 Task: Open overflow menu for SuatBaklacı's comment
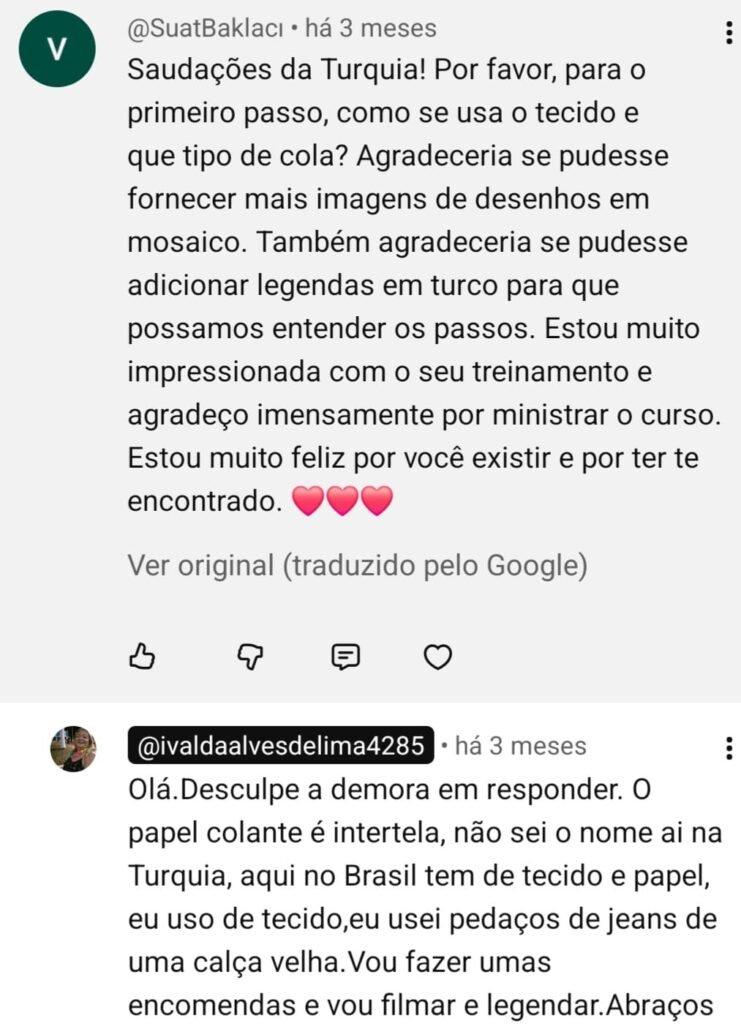pos(727,34)
